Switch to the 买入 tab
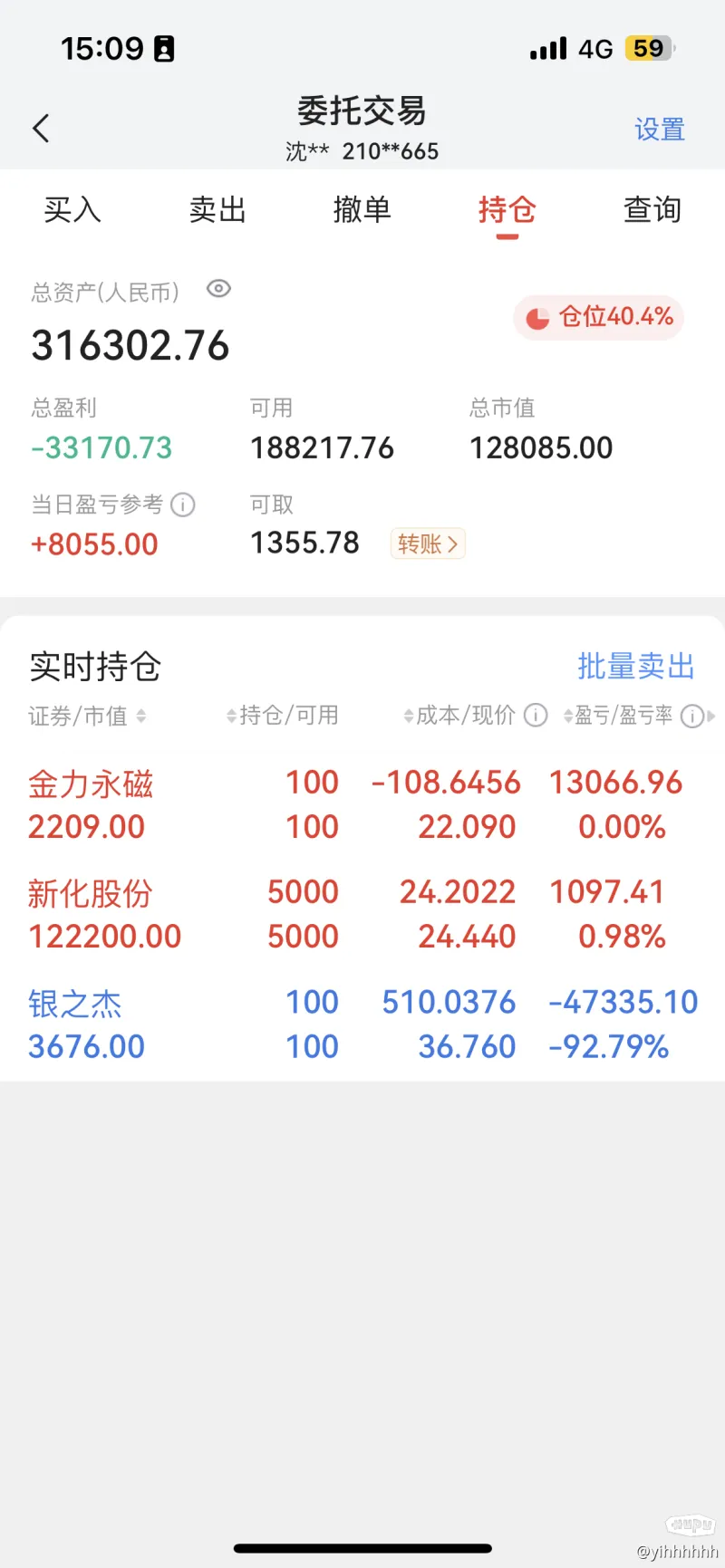The height and width of the screenshot is (1568, 725). coord(72,210)
